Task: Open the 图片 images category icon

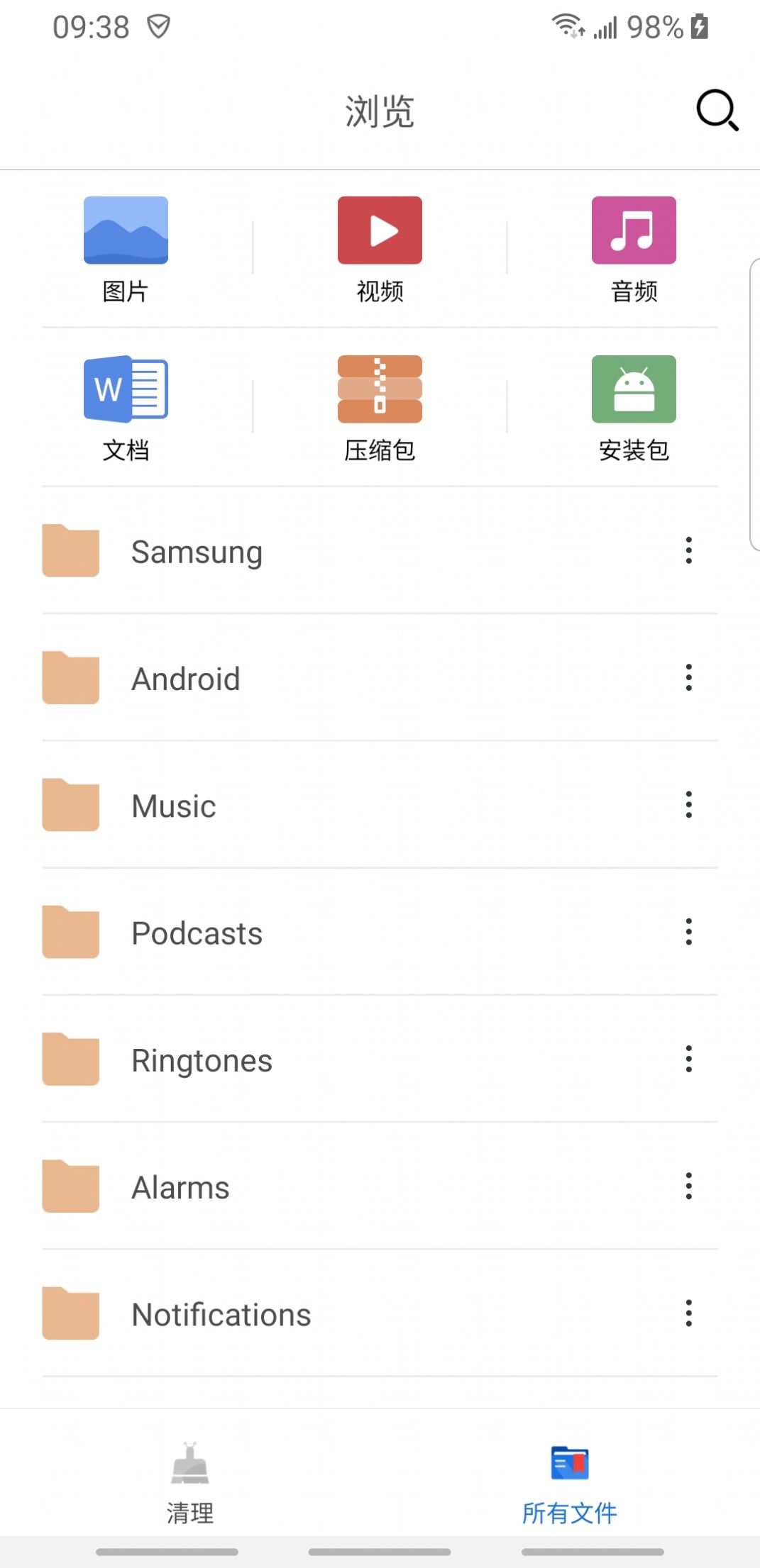Action: tap(125, 230)
